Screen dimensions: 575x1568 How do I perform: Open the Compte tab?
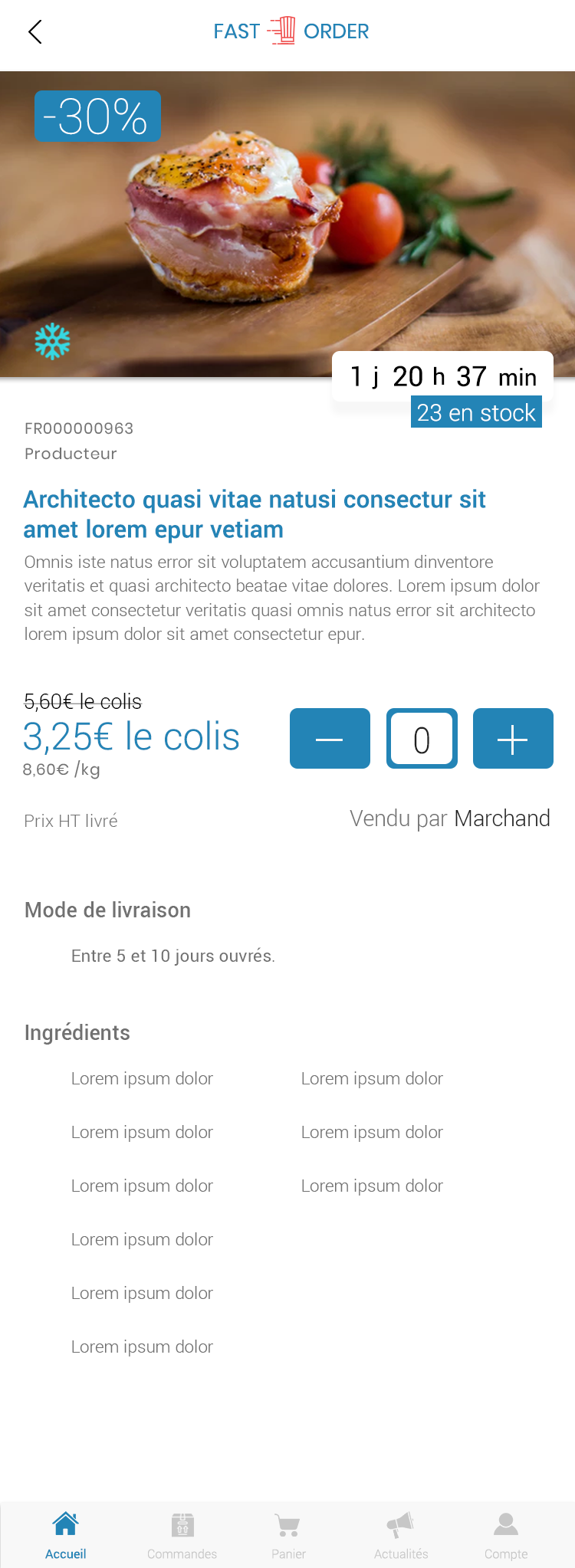[x=506, y=1535]
